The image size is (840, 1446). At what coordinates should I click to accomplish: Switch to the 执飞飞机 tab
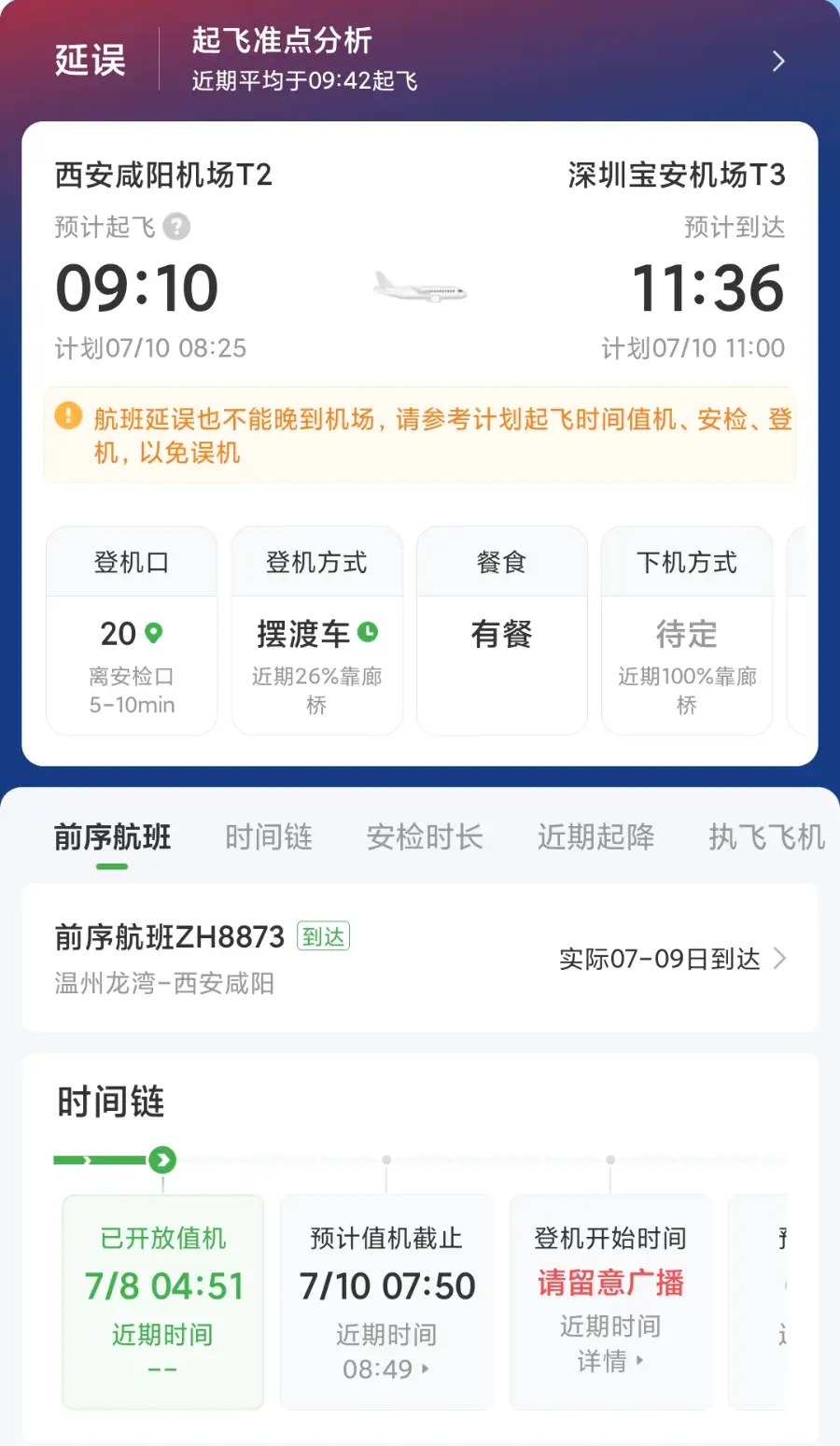click(765, 837)
